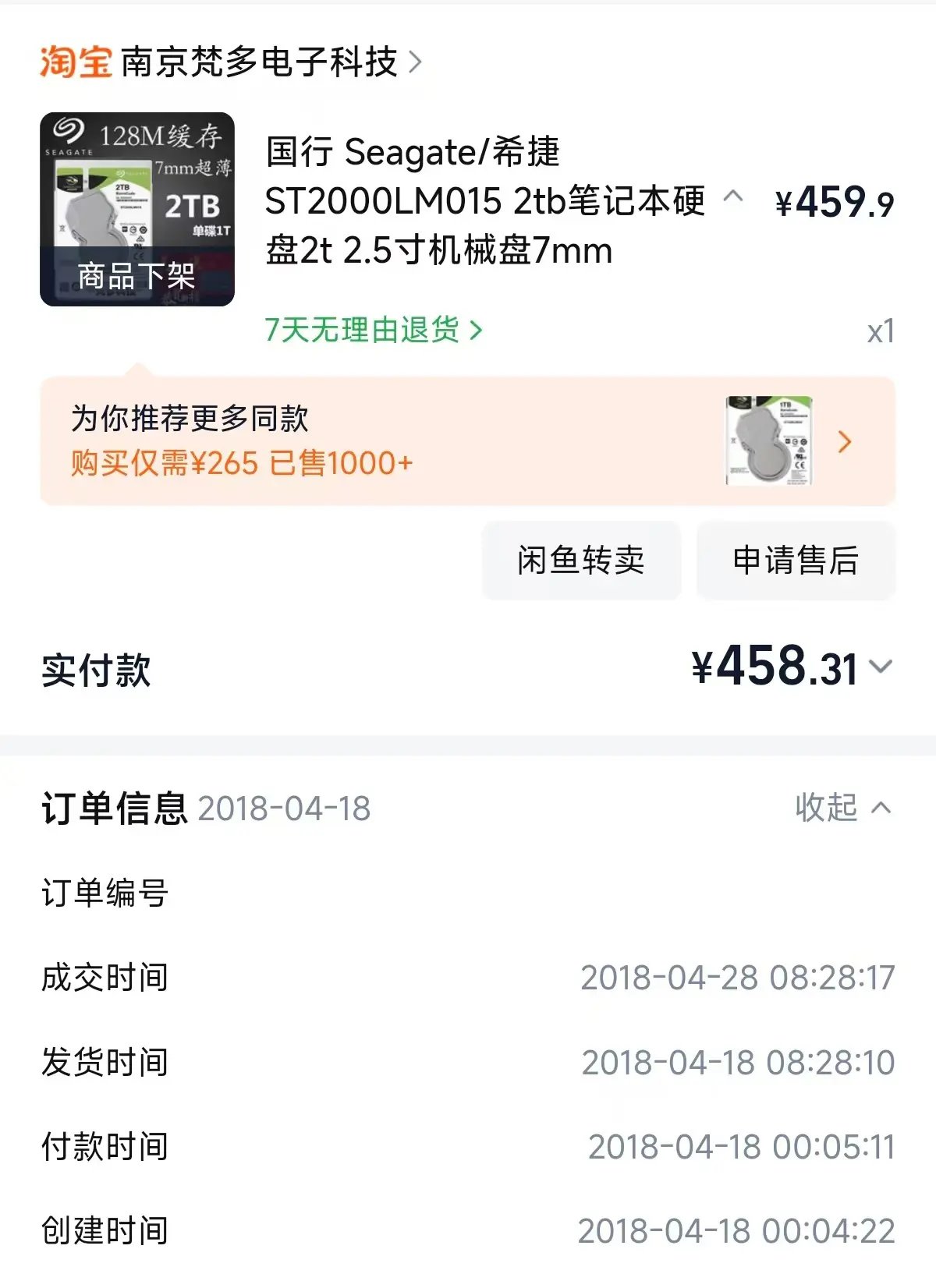Open the 为你推荐更多同款 recommendation card

click(466, 441)
